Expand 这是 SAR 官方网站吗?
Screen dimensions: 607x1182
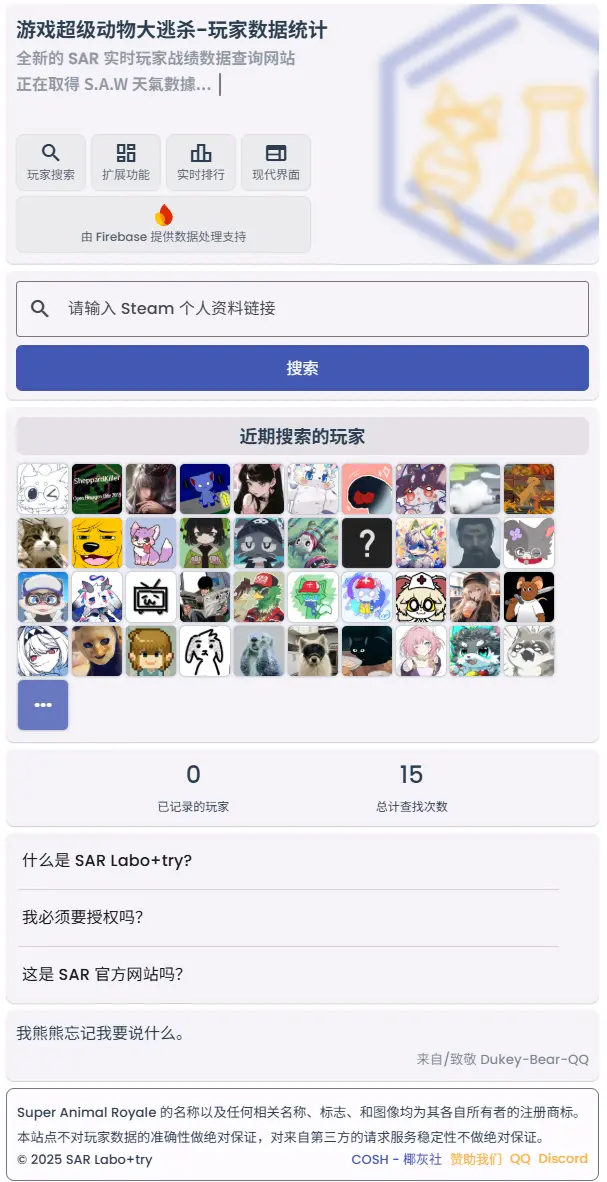103,974
